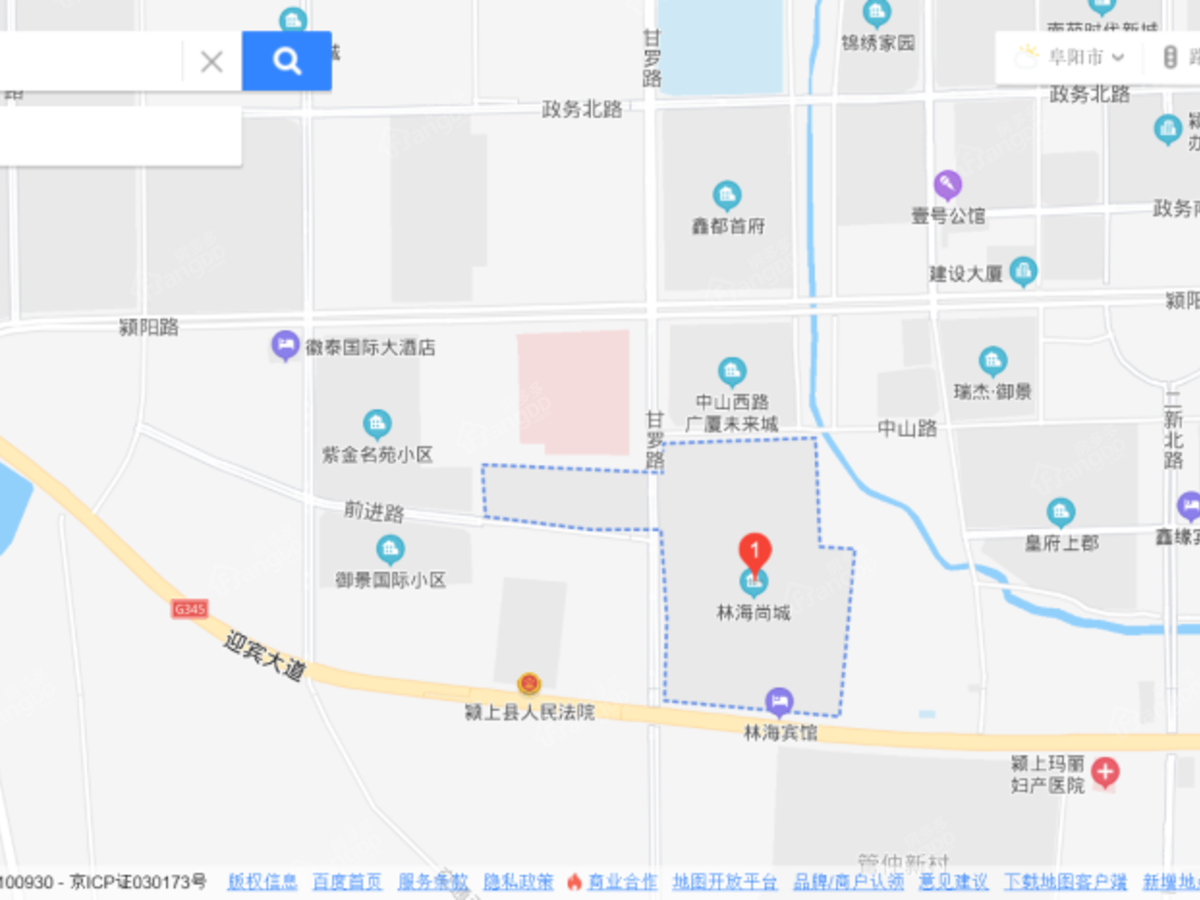The height and width of the screenshot is (900, 1200).
Task: Tap 下载地图客户端 download link
Action: (x=1065, y=882)
